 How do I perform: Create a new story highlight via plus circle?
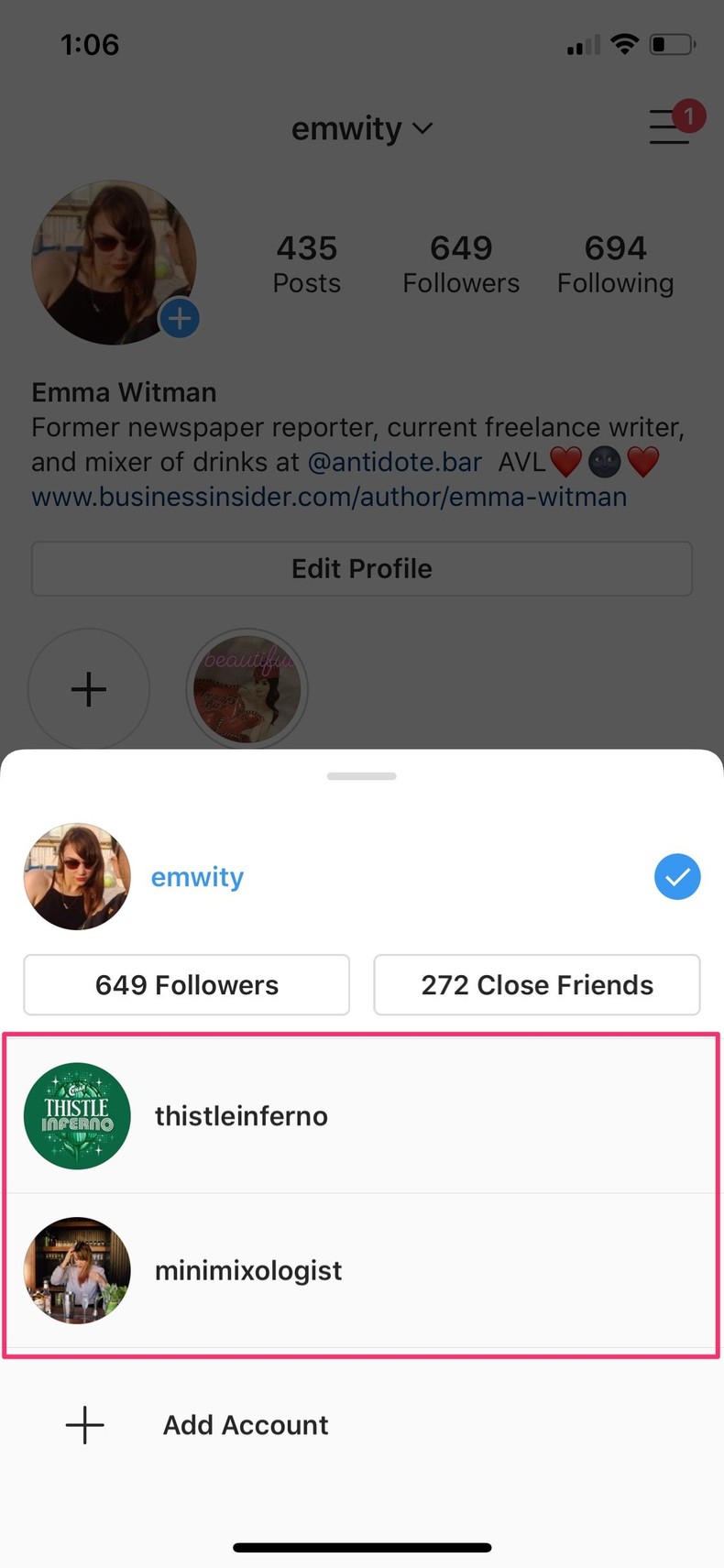(x=89, y=689)
